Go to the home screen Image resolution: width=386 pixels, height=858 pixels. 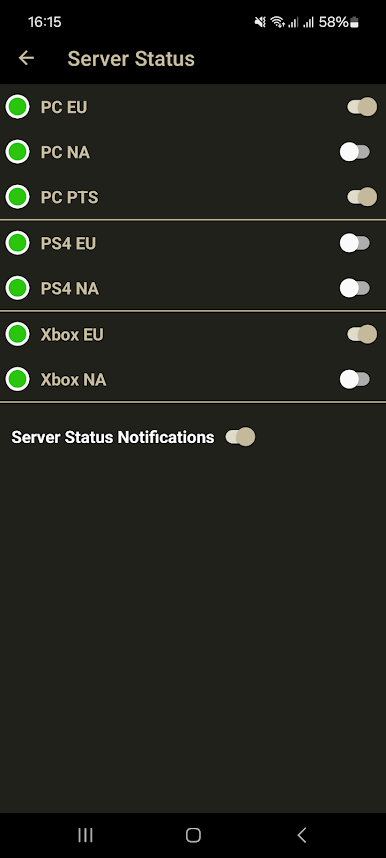coord(193,834)
